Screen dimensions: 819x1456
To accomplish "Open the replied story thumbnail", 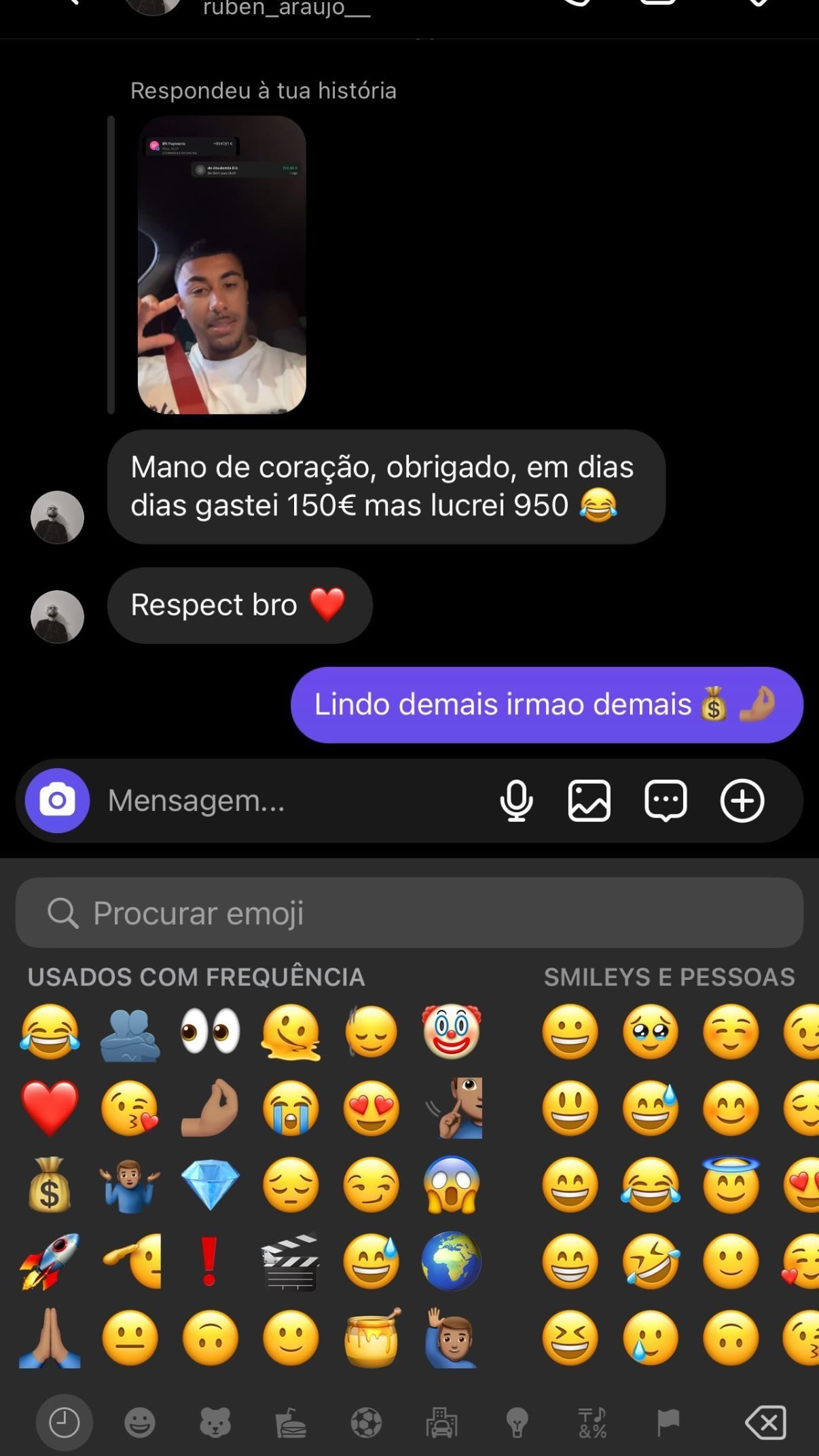I will pyautogui.click(x=221, y=265).
